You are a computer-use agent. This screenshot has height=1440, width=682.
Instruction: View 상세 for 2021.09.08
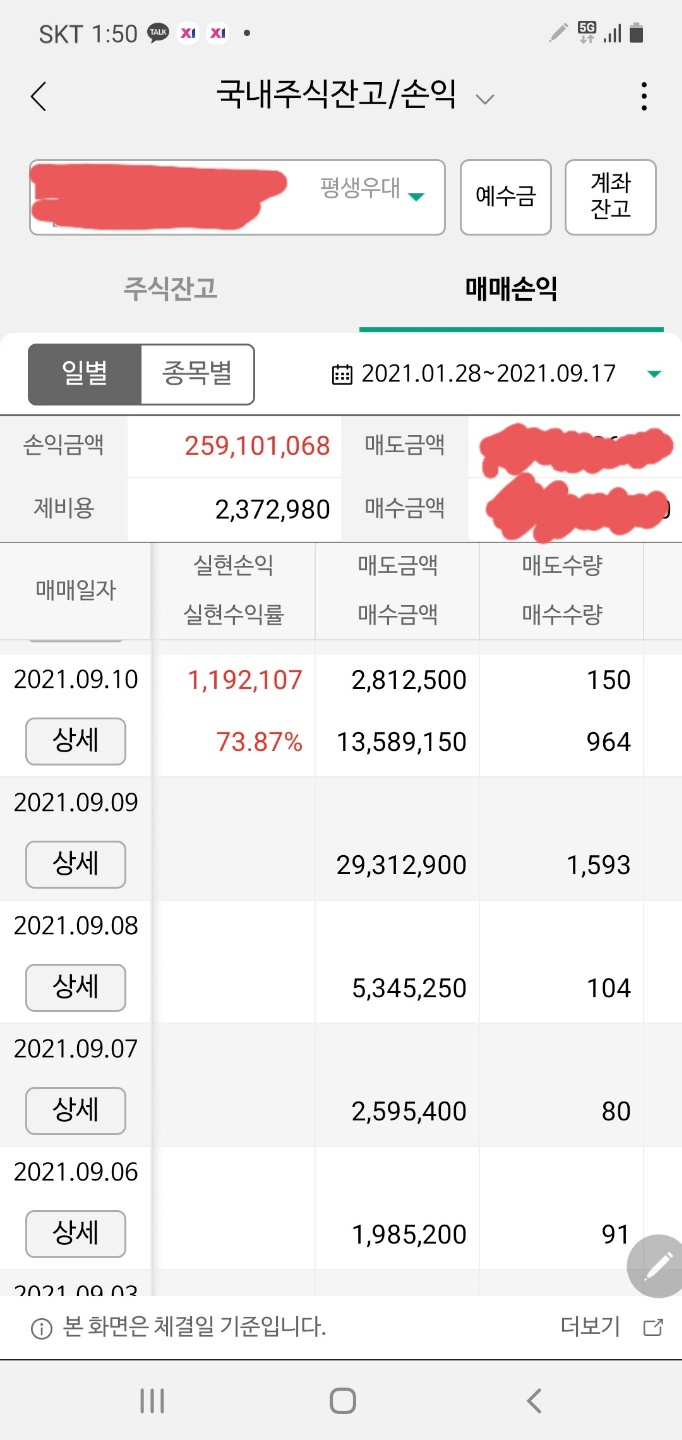pyautogui.click(x=75, y=987)
